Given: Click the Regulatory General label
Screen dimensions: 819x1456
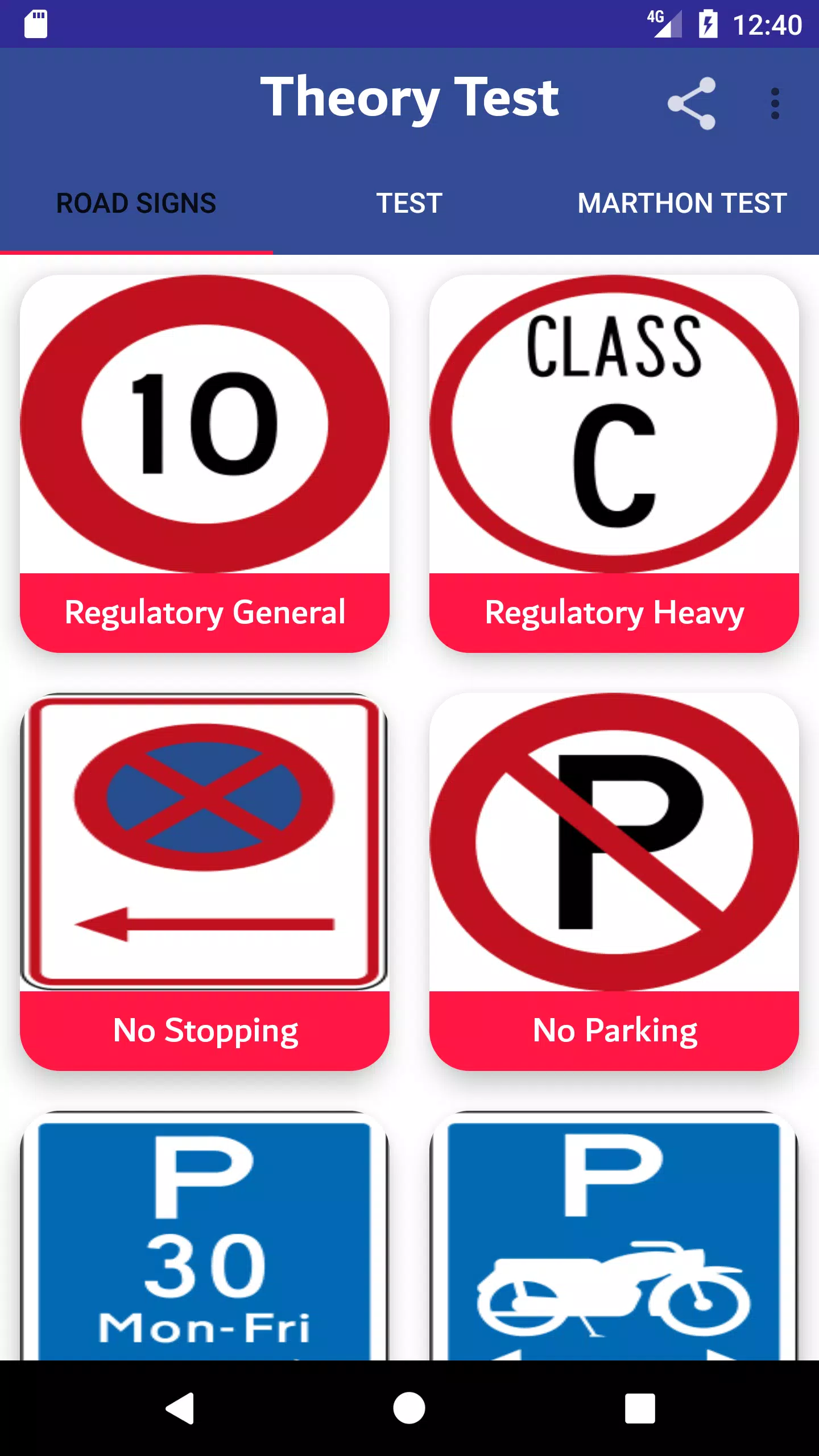Looking at the screenshot, I should pyautogui.click(x=205, y=611).
